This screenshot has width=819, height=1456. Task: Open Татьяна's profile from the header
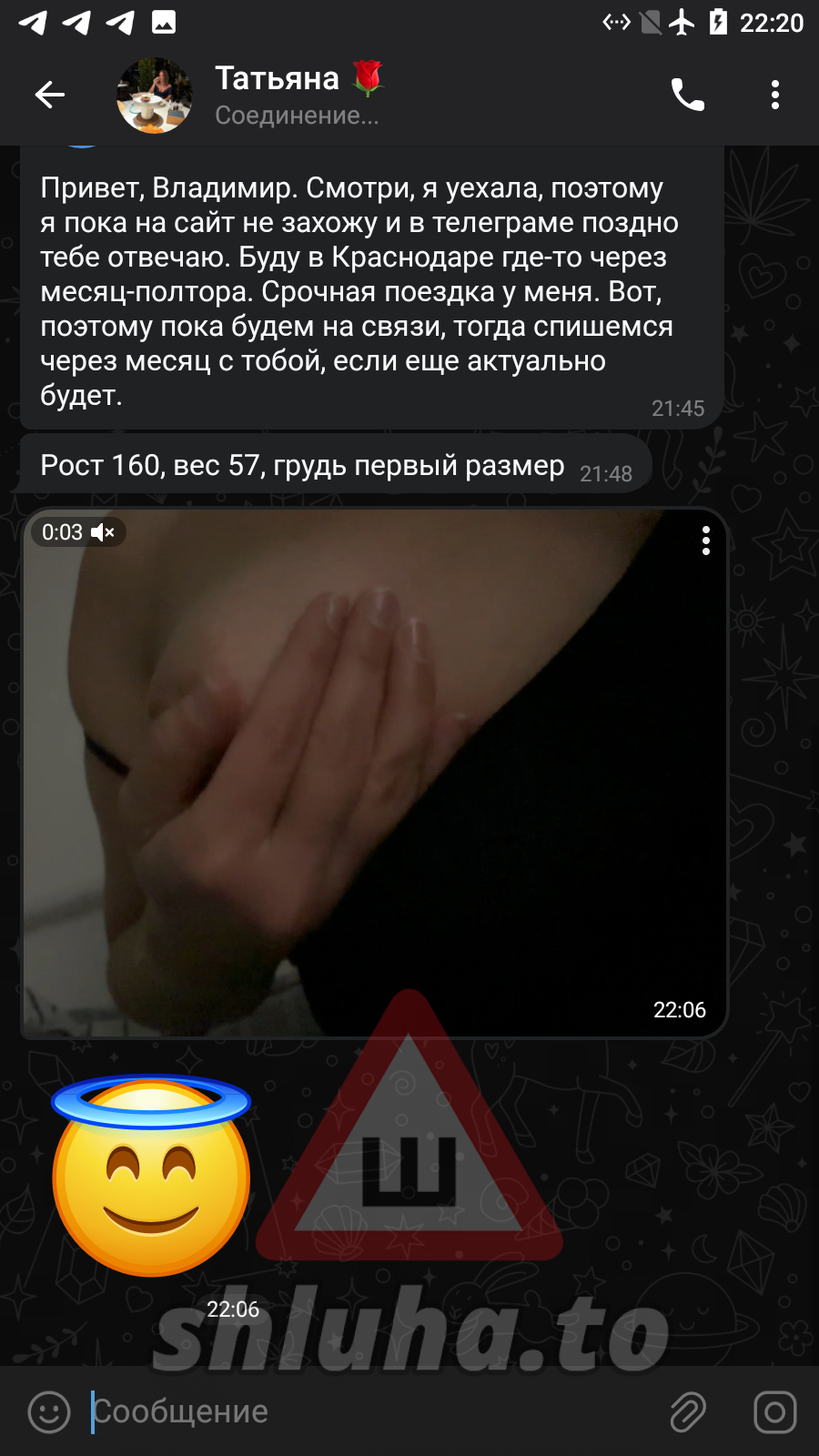click(x=278, y=95)
